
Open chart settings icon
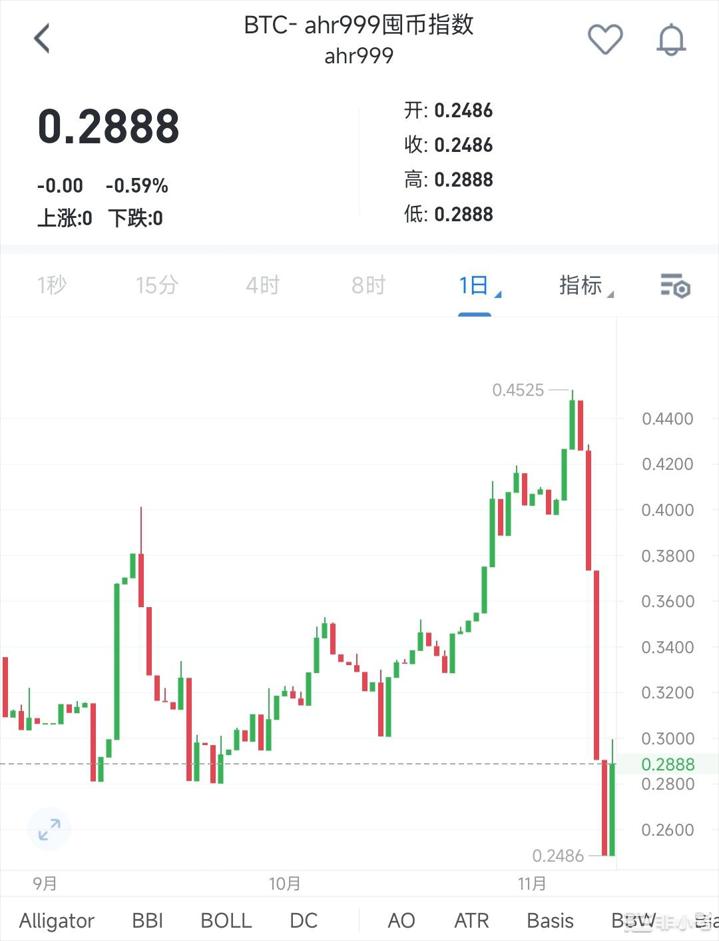click(x=676, y=286)
